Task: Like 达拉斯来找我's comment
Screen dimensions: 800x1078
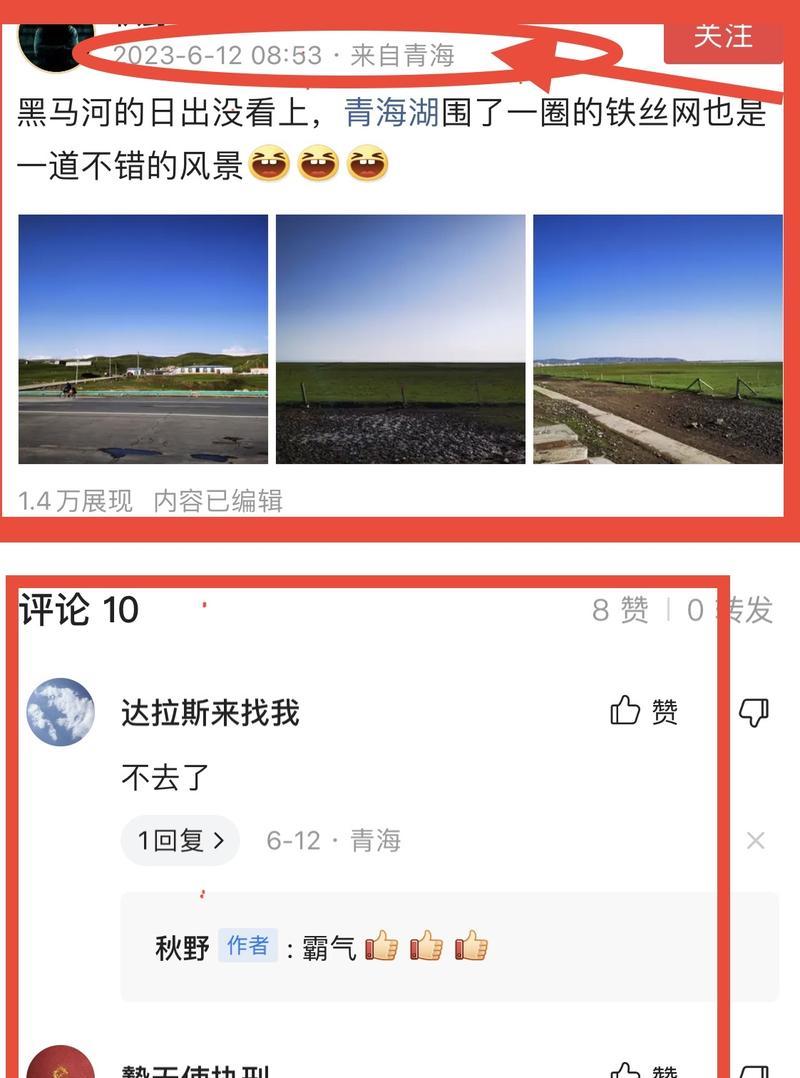Action: point(644,711)
